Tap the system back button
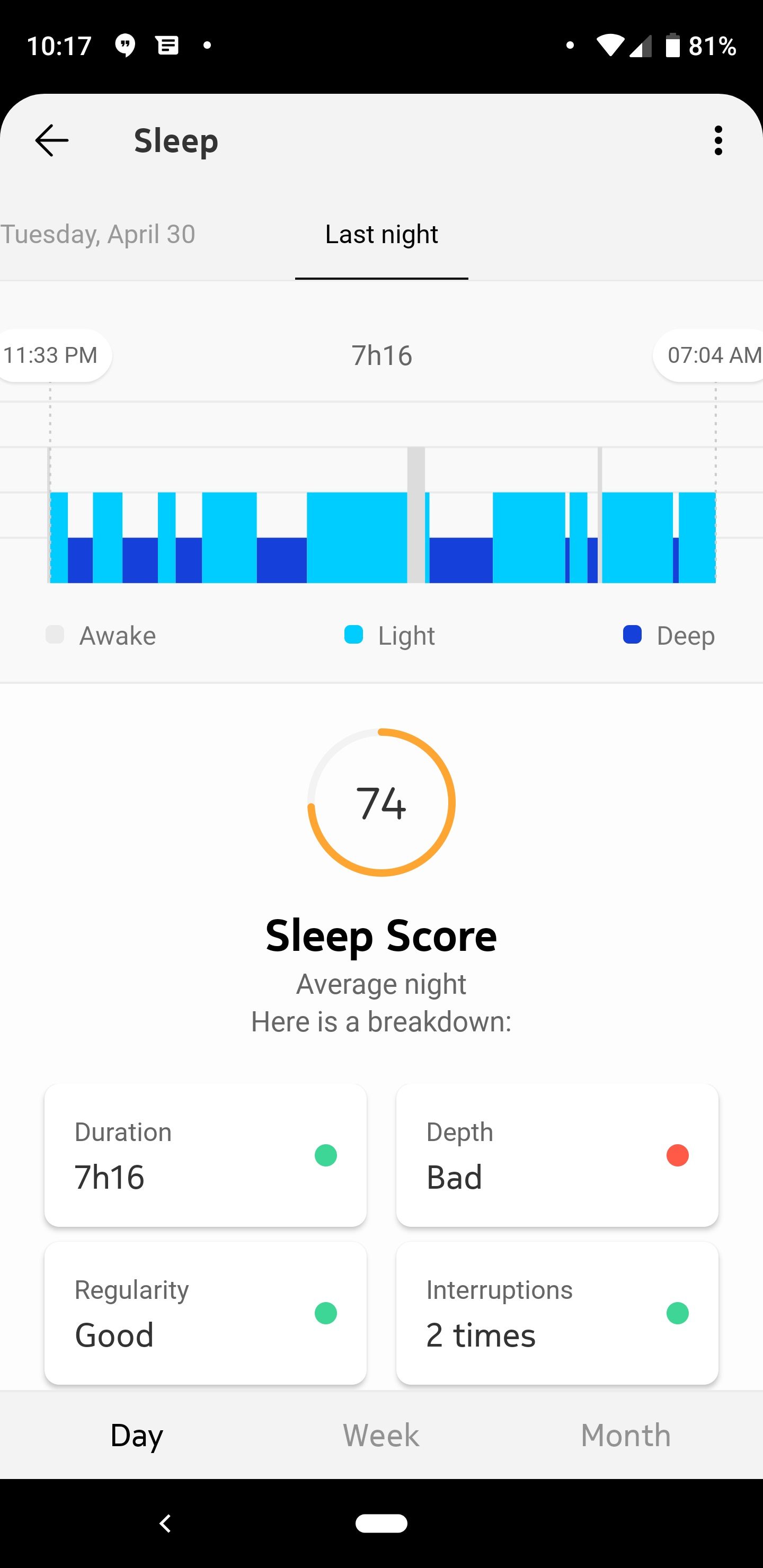This screenshot has height=1568, width=763. 165,1523
